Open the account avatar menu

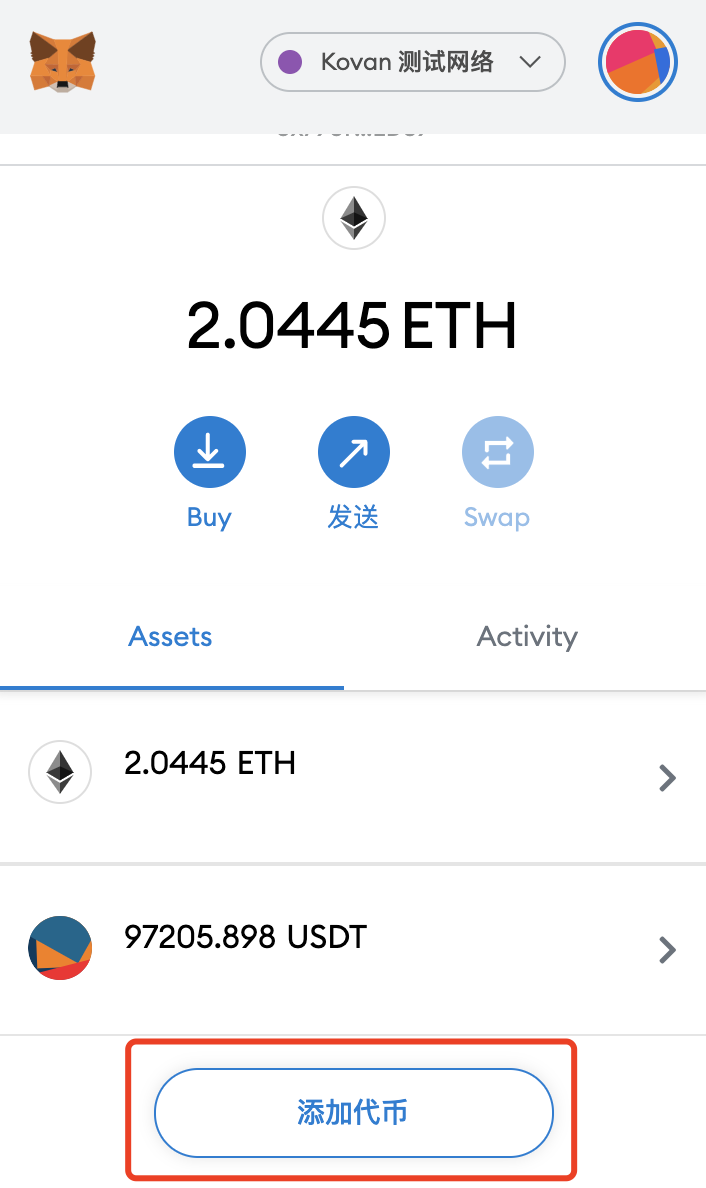tap(638, 62)
